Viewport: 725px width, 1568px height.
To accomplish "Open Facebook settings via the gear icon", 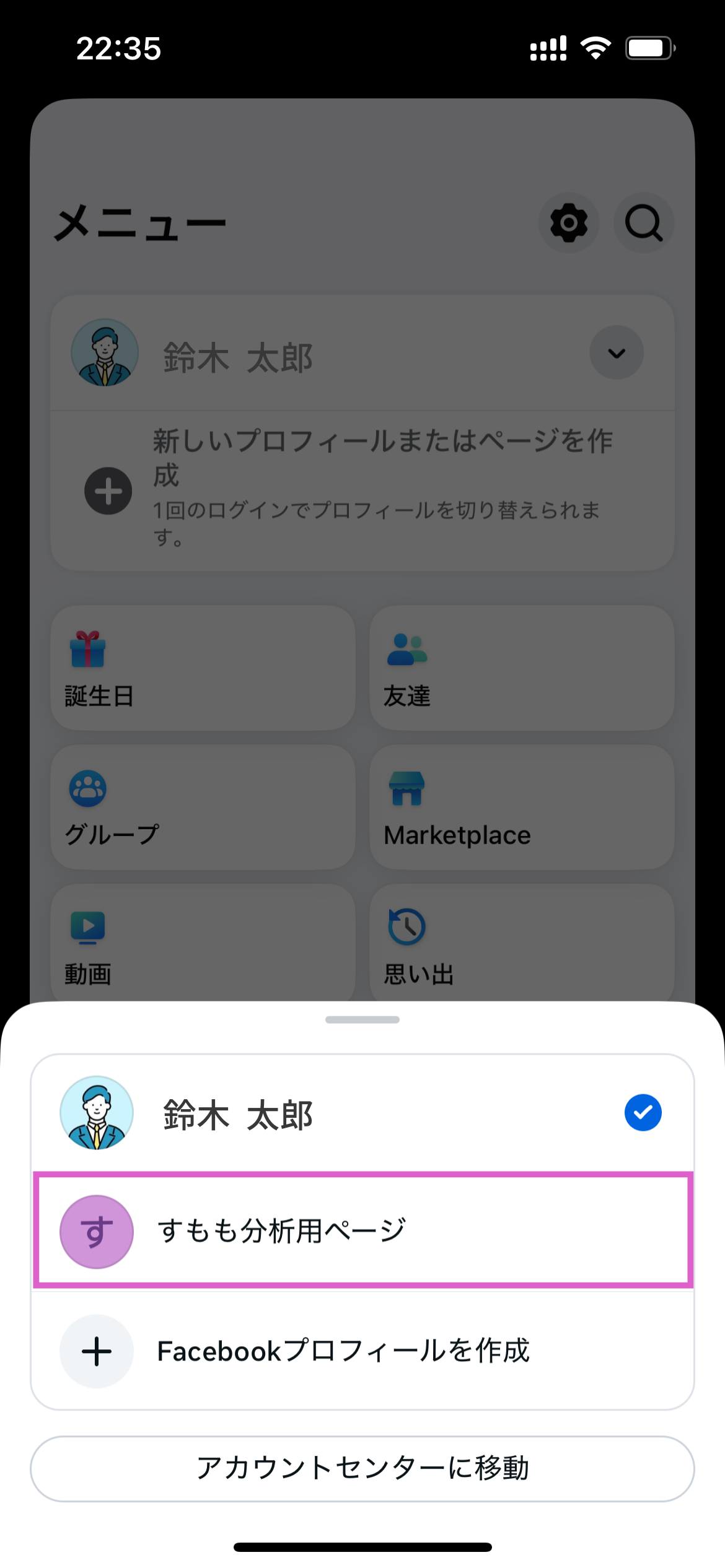I will (x=568, y=224).
